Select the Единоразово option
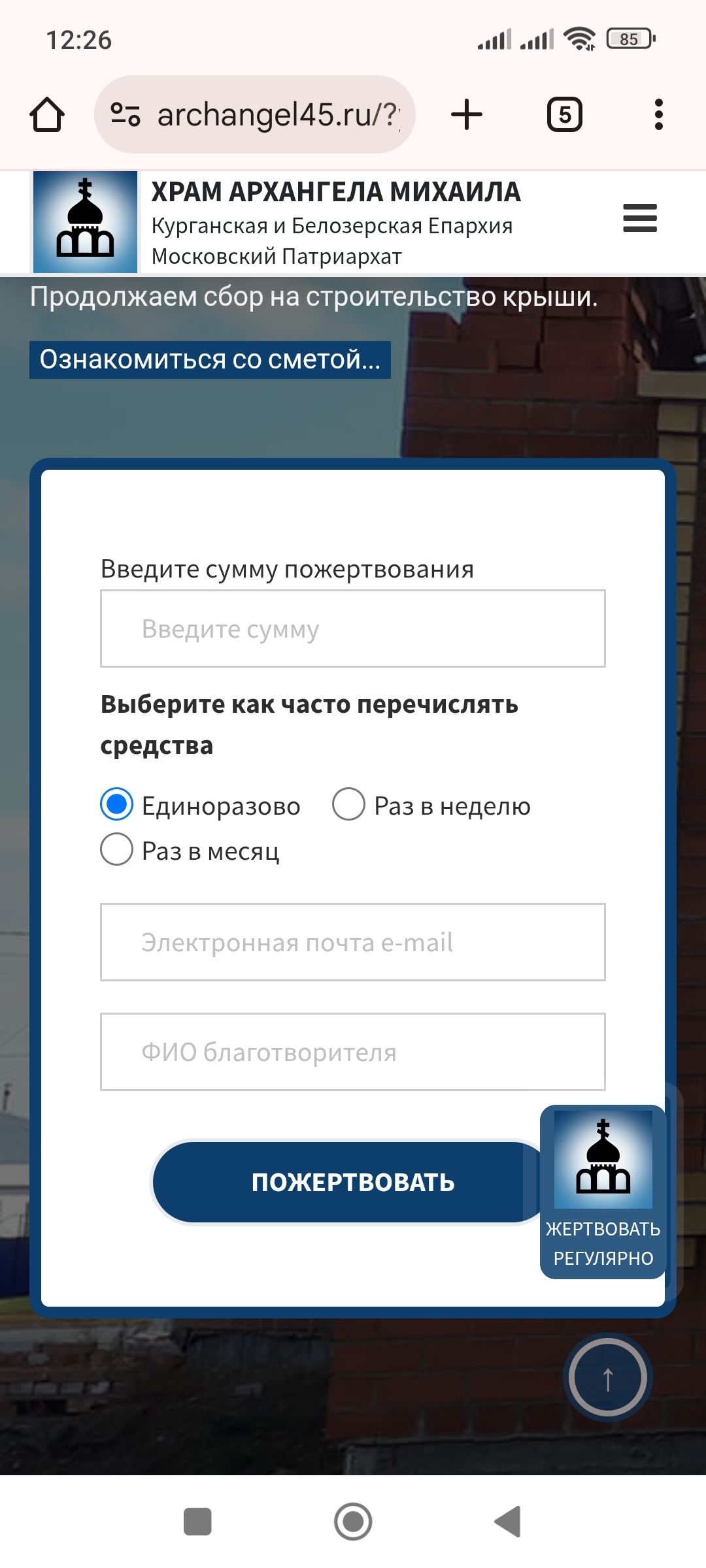Viewport: 706px width, 1568px height. [117, 804]
